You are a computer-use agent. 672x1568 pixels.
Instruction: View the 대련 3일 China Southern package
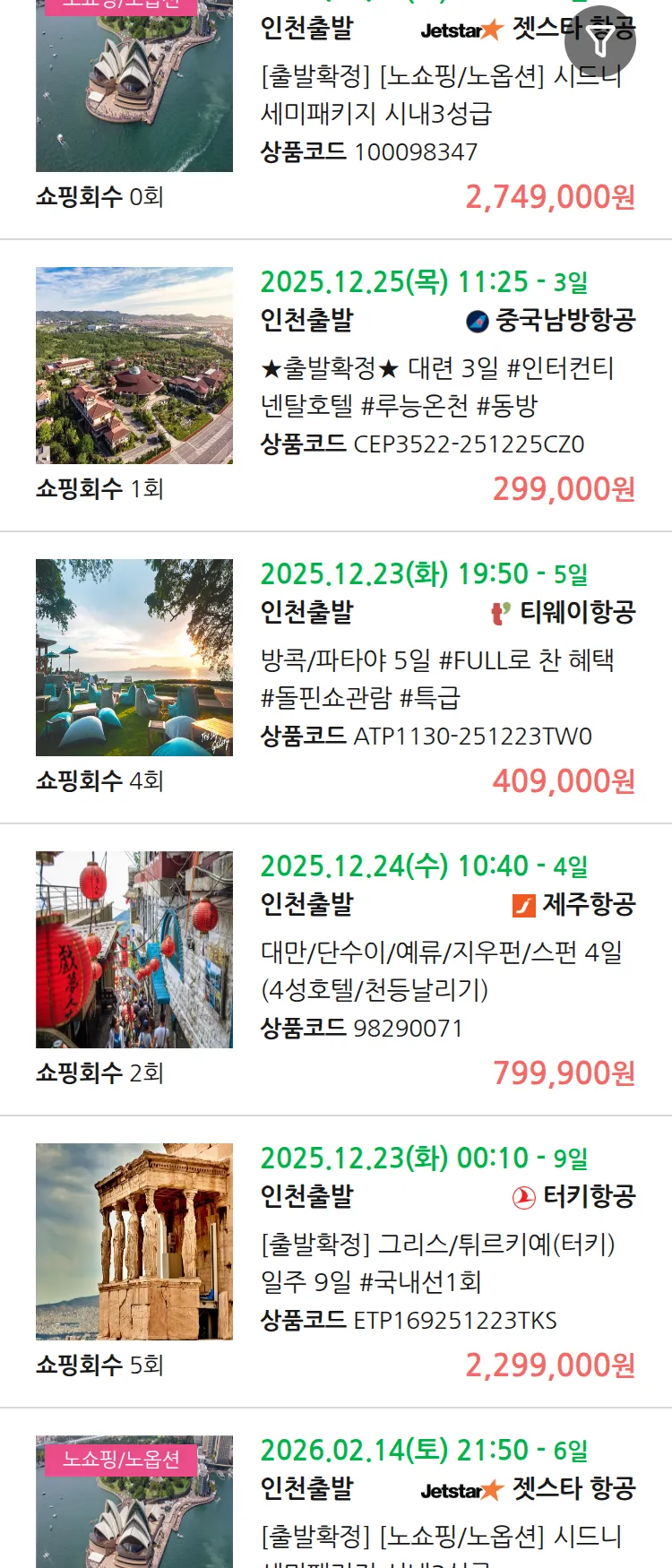437,386
